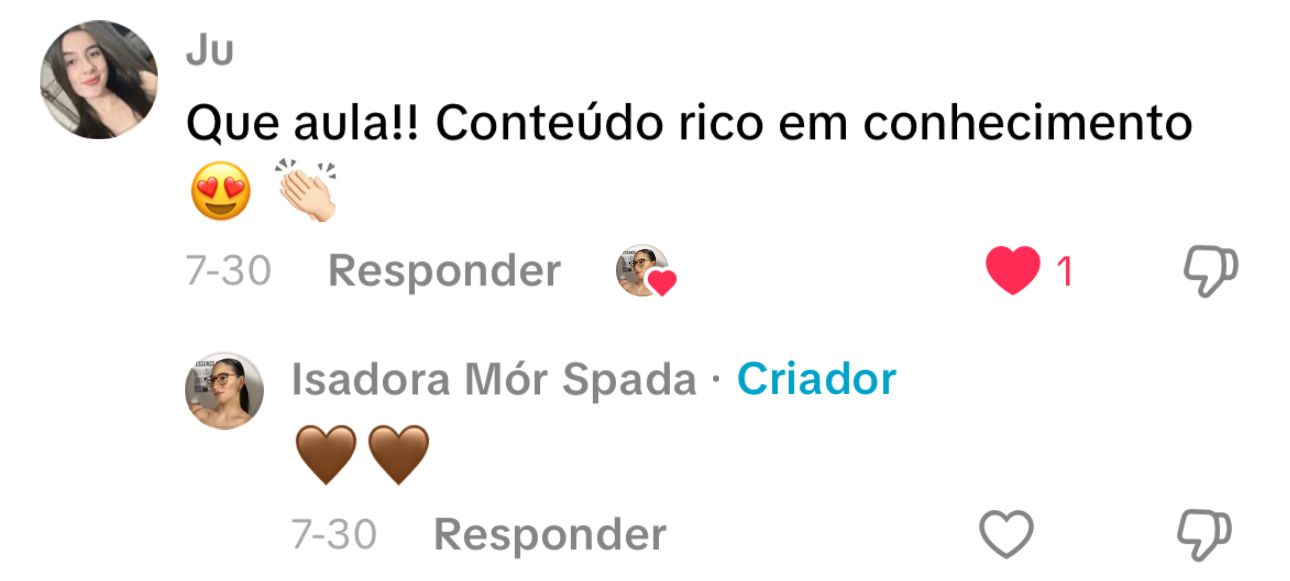Unlike Ju's comment with red heart
1290x581 pixels.
point(1012,271)
